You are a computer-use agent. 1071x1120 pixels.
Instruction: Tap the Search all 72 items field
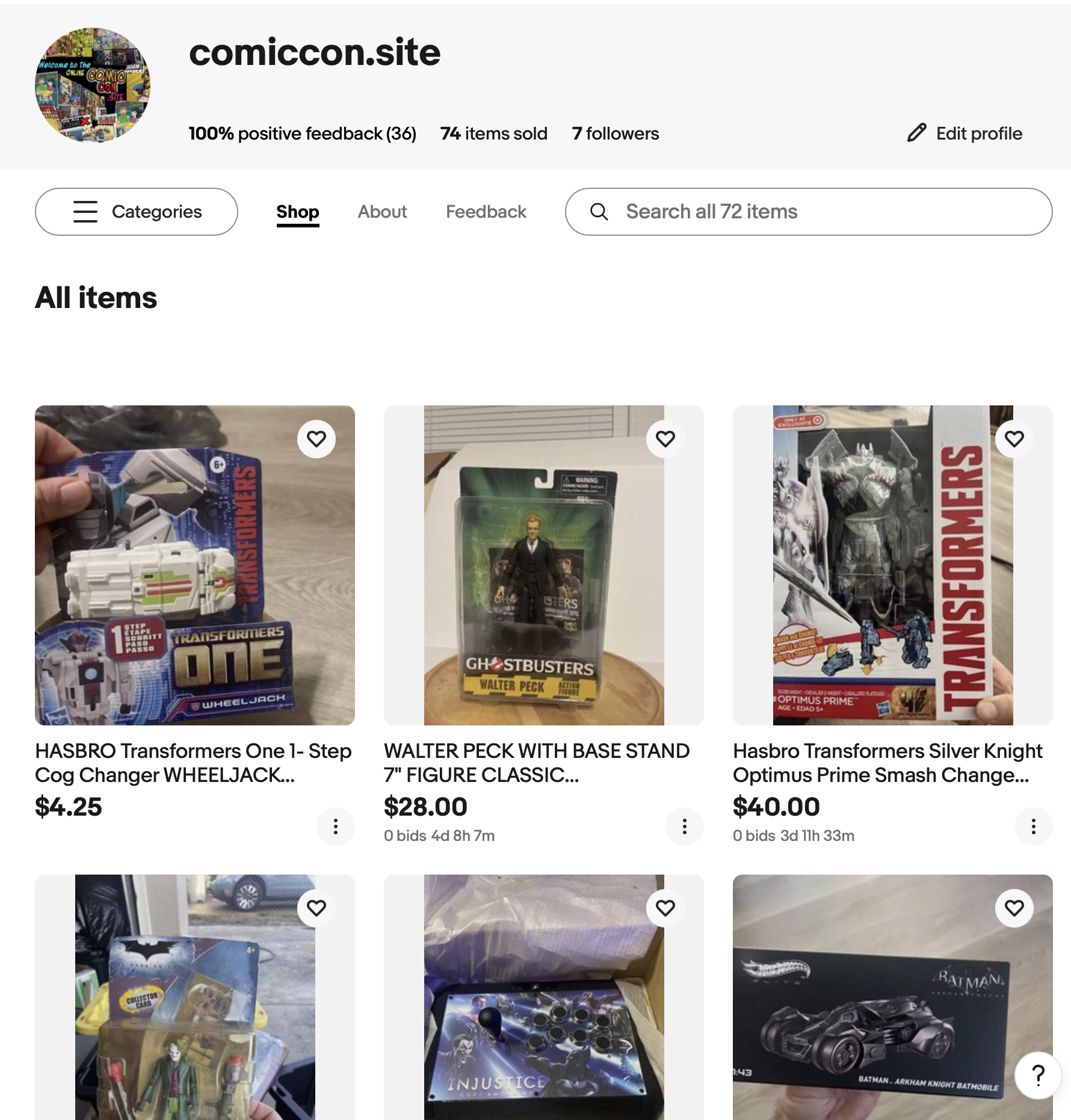[808, 212]
